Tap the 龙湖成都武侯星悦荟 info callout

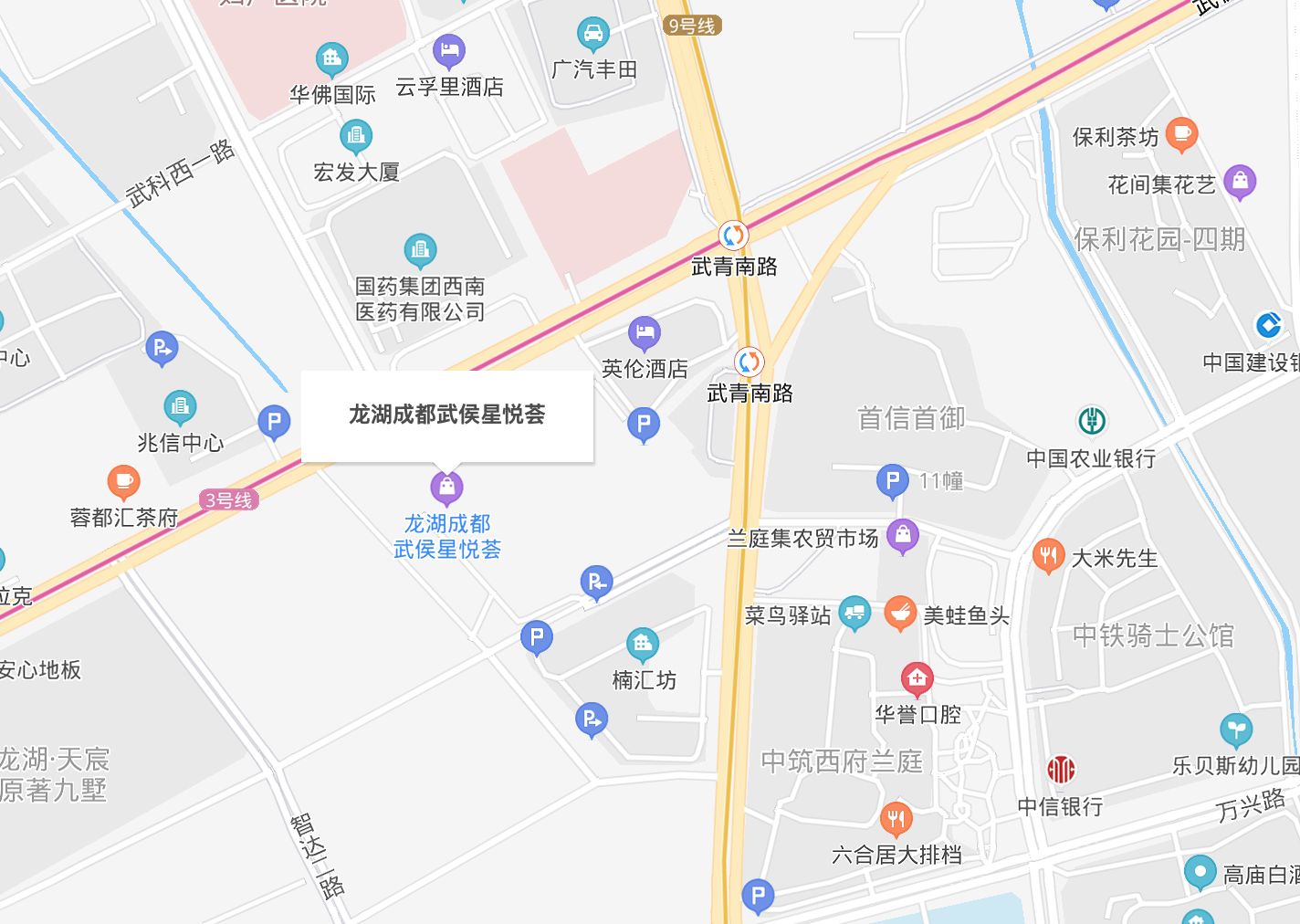446,415
